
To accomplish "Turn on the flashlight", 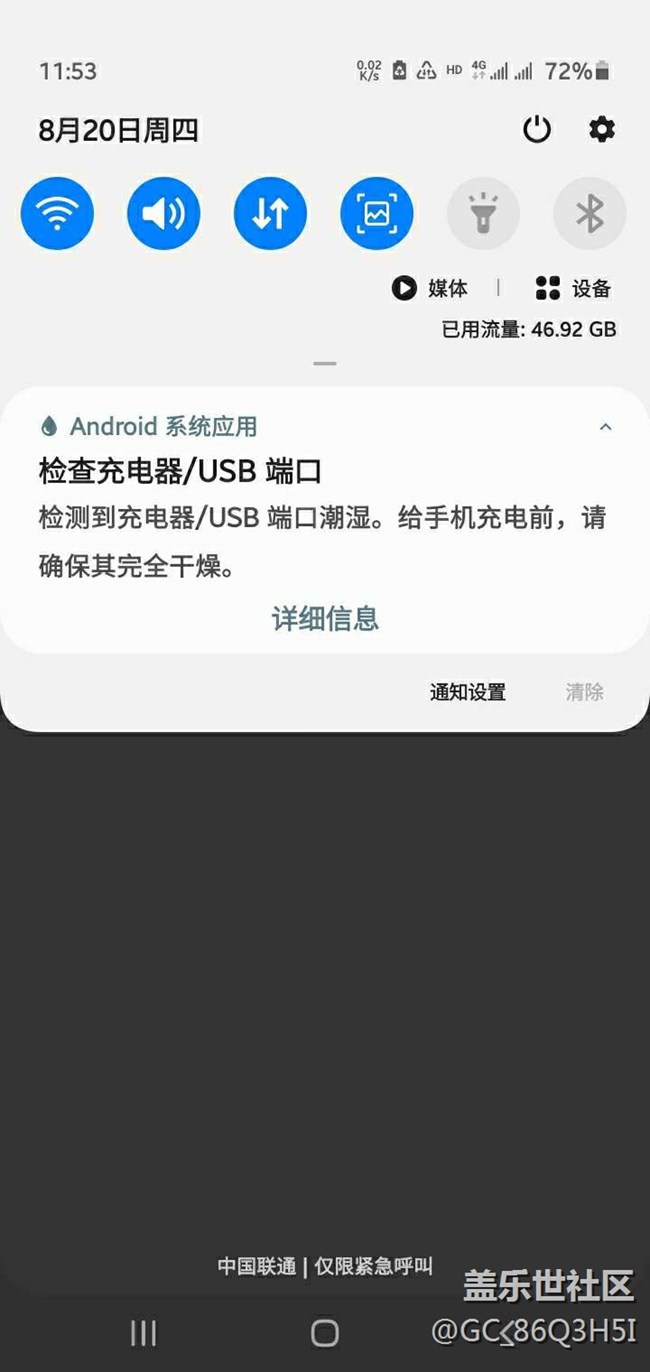I will coord(483,213).
